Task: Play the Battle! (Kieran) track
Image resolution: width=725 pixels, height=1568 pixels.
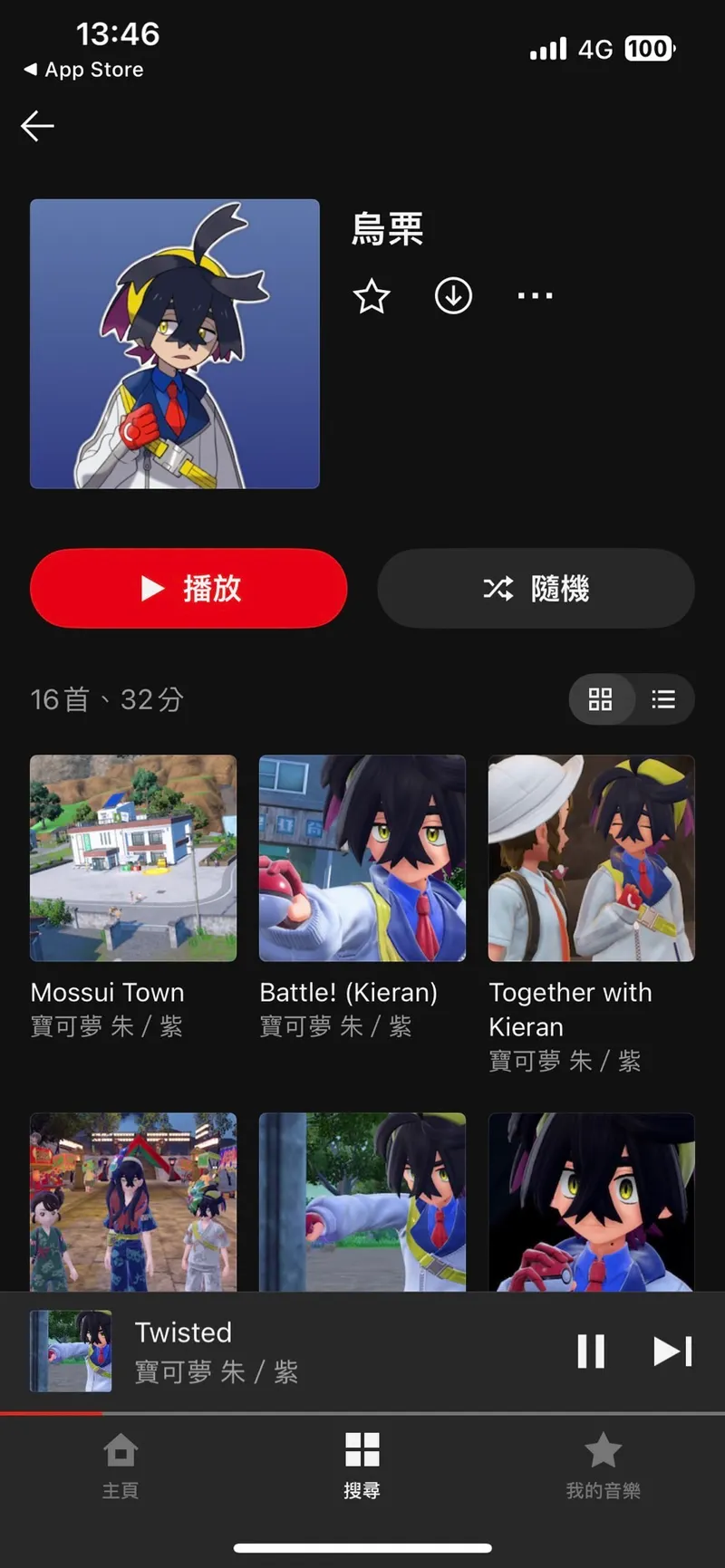Action: (362, 858)
